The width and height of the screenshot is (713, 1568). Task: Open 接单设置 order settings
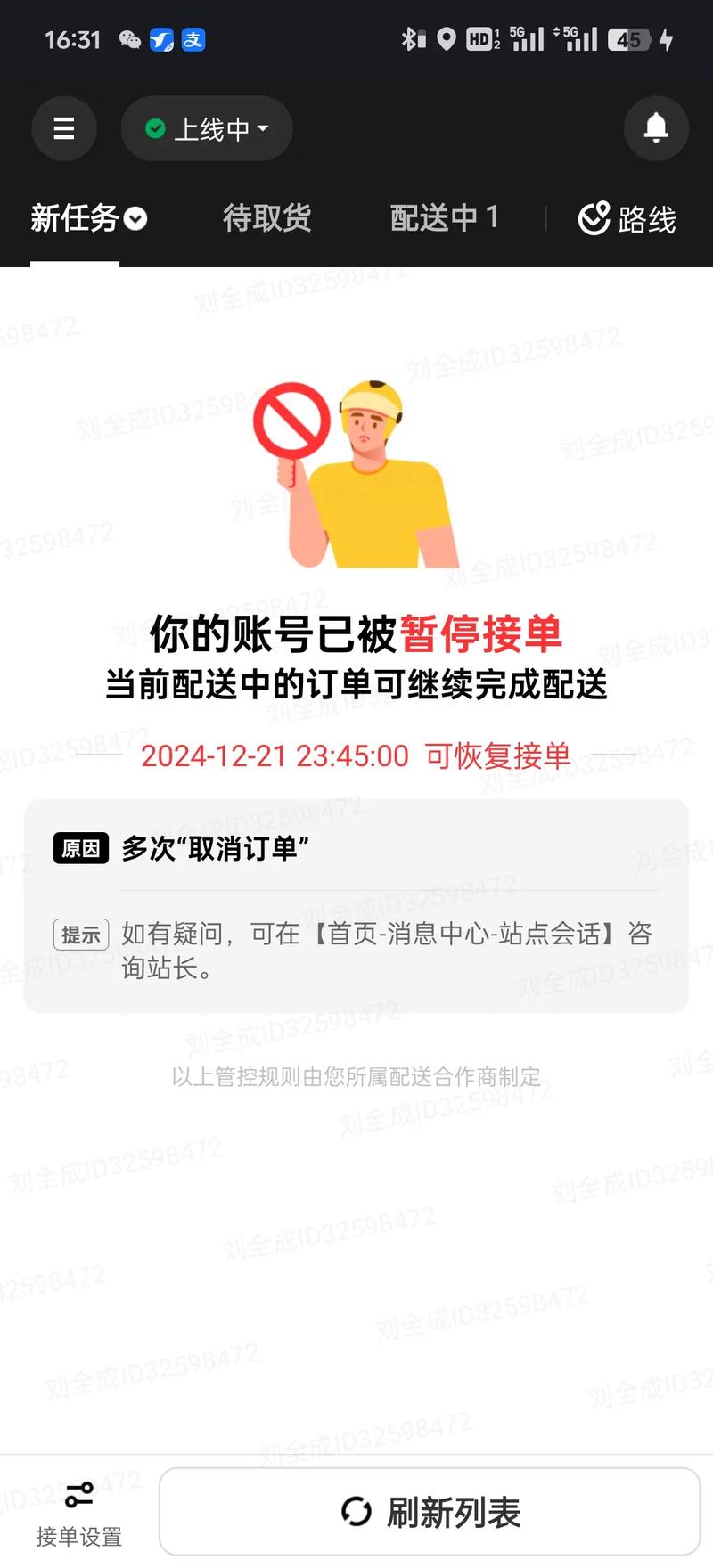coord(78,1512)
